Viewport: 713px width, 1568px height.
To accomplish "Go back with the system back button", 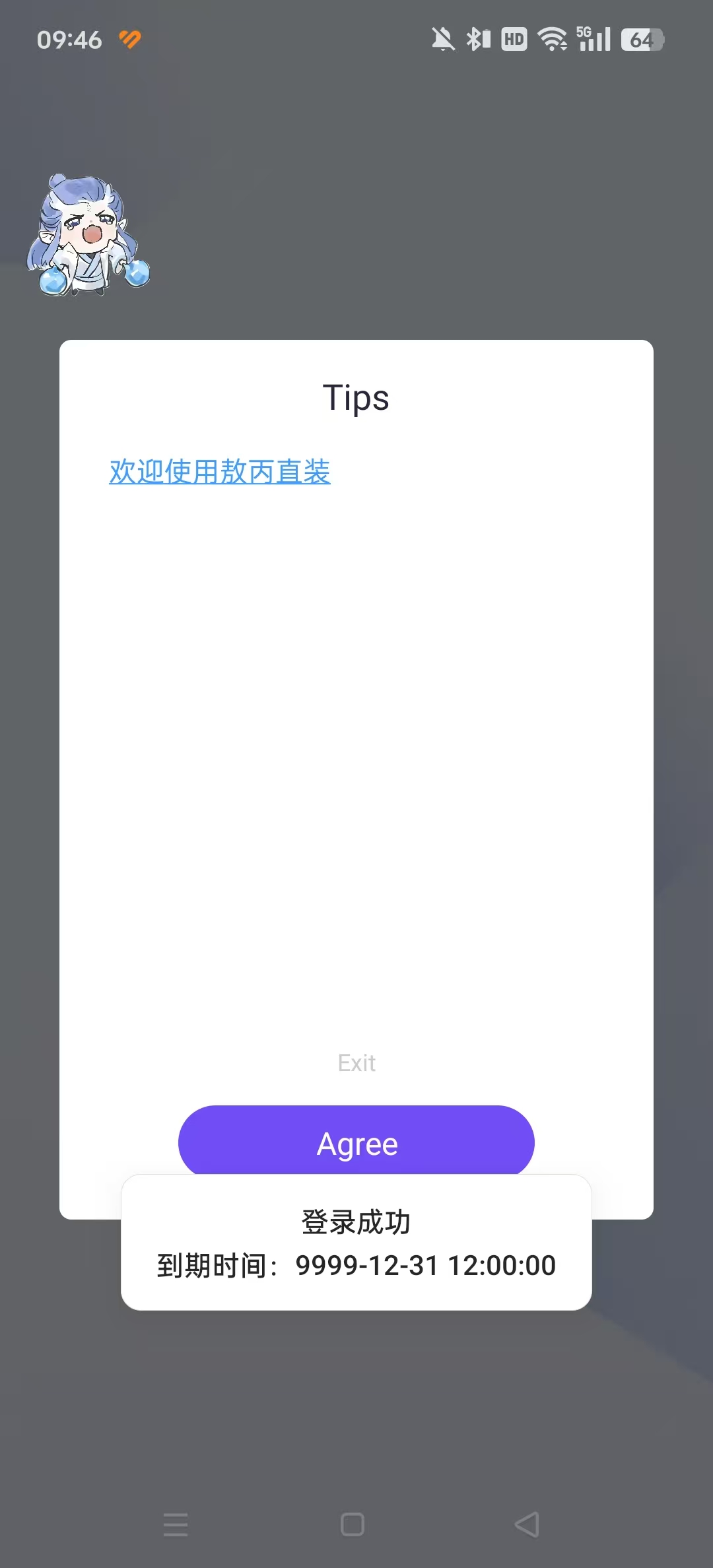I will tap(527, 1524).
